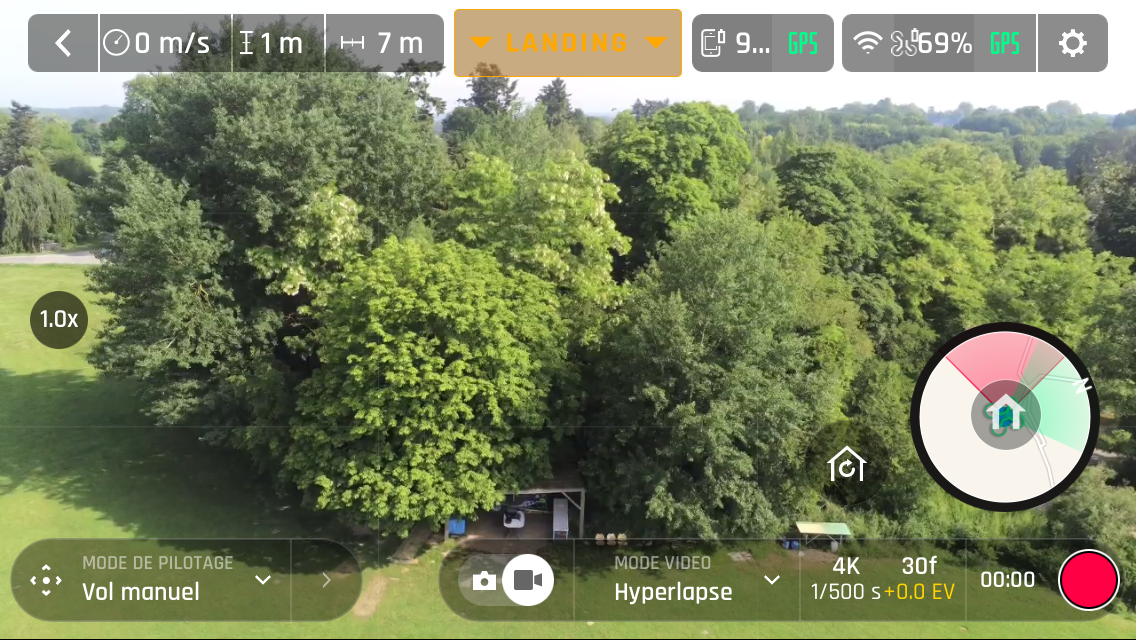1136x640 pixels.
Task: Open 4K 30f imaging settings
Action: (x=882, y=580)
